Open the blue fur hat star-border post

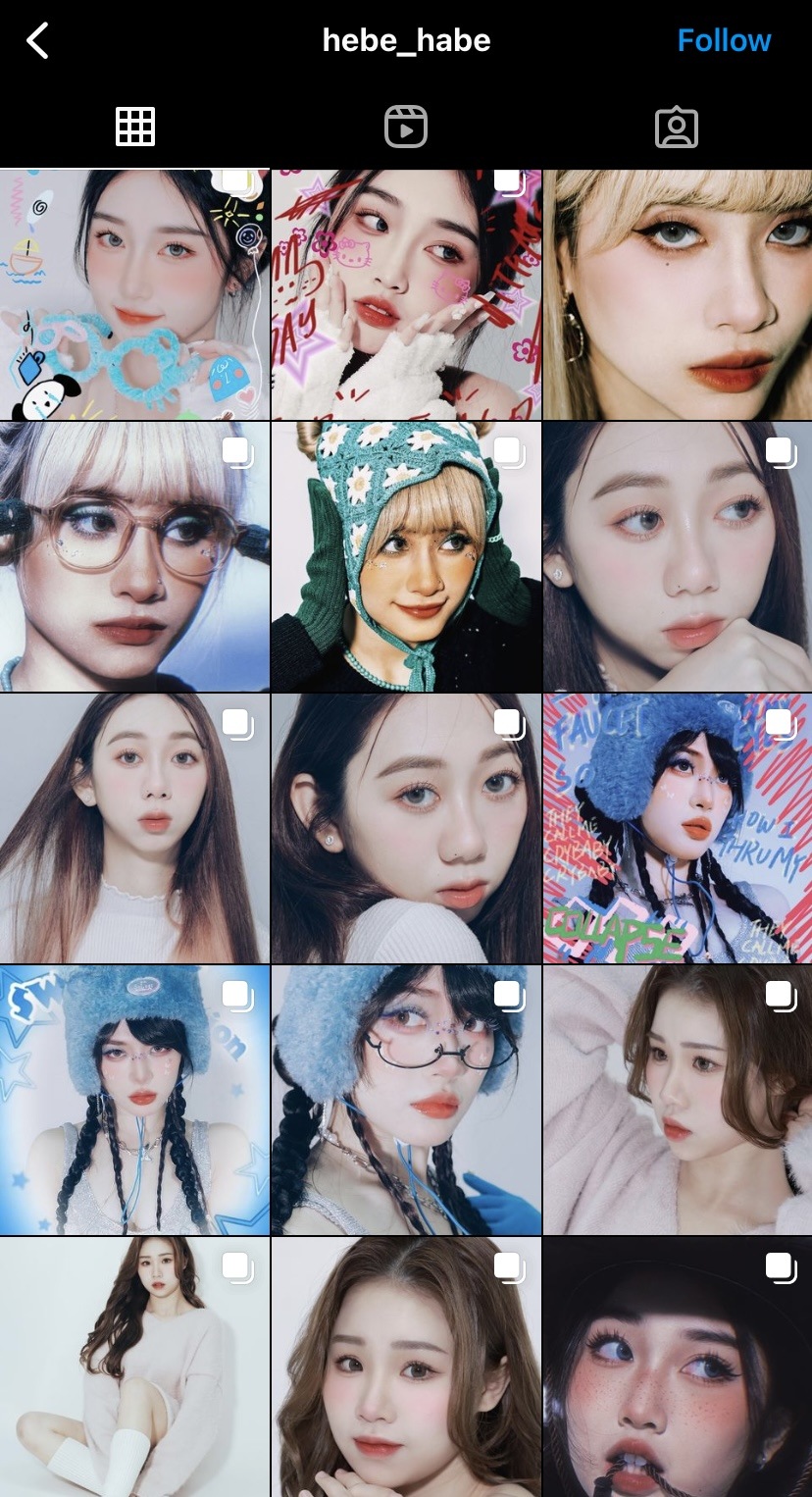134,1100
